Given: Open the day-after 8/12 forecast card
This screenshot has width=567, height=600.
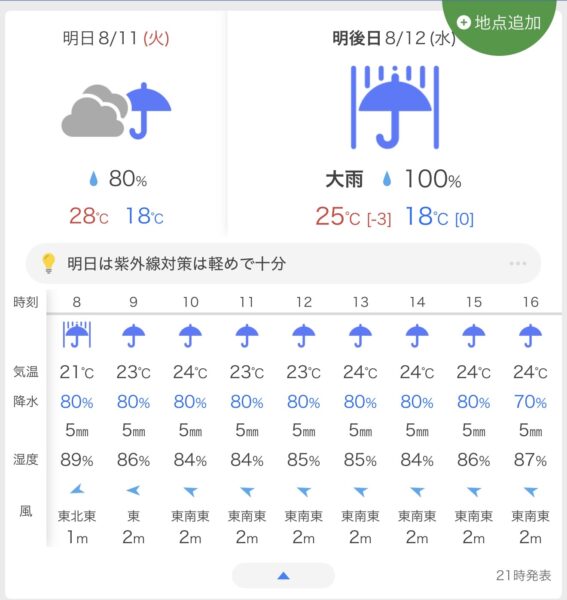Looking at the screenshot, I should coord(394,123).
